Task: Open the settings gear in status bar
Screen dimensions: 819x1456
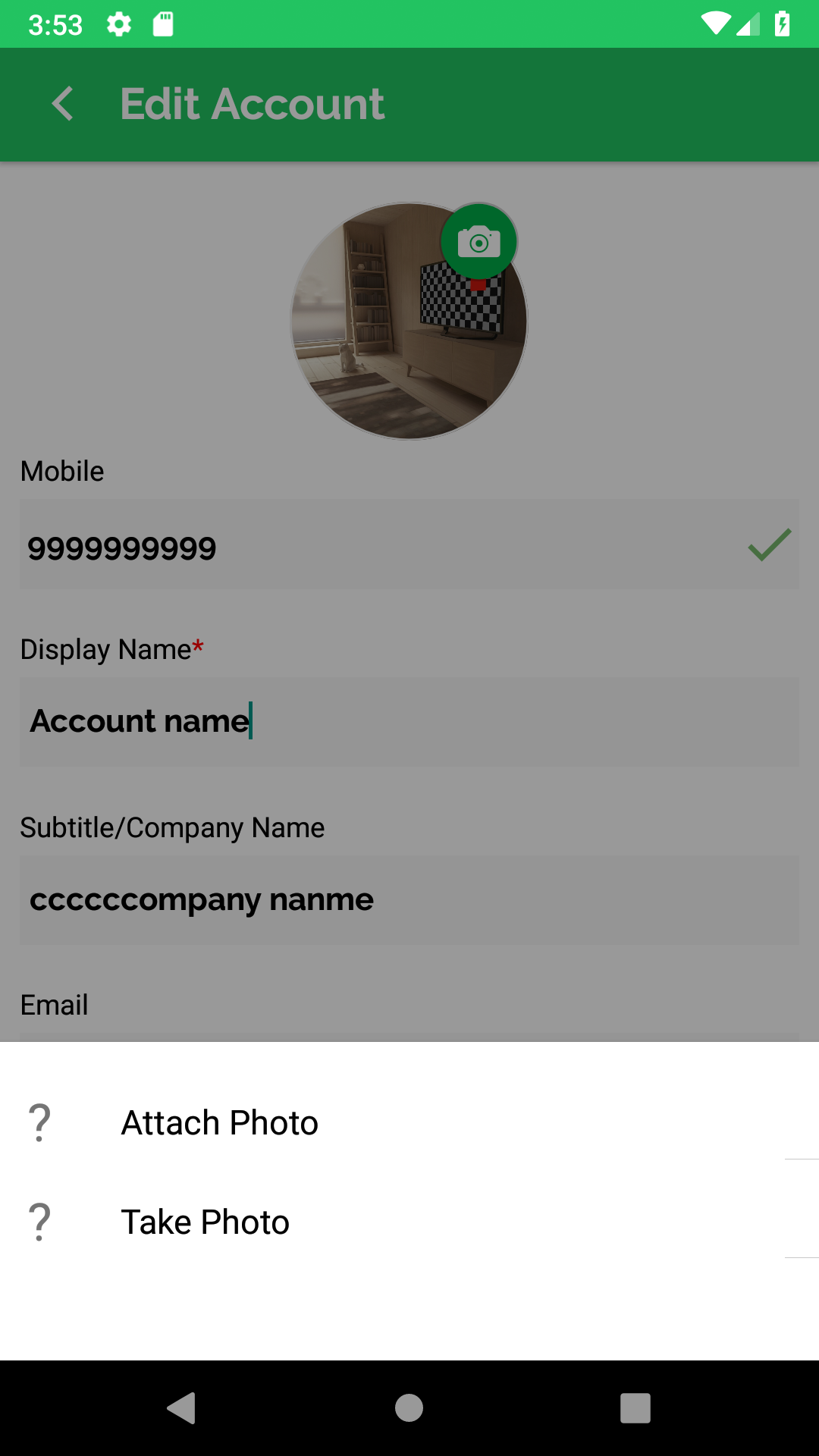Action: (x=119, y=24)
